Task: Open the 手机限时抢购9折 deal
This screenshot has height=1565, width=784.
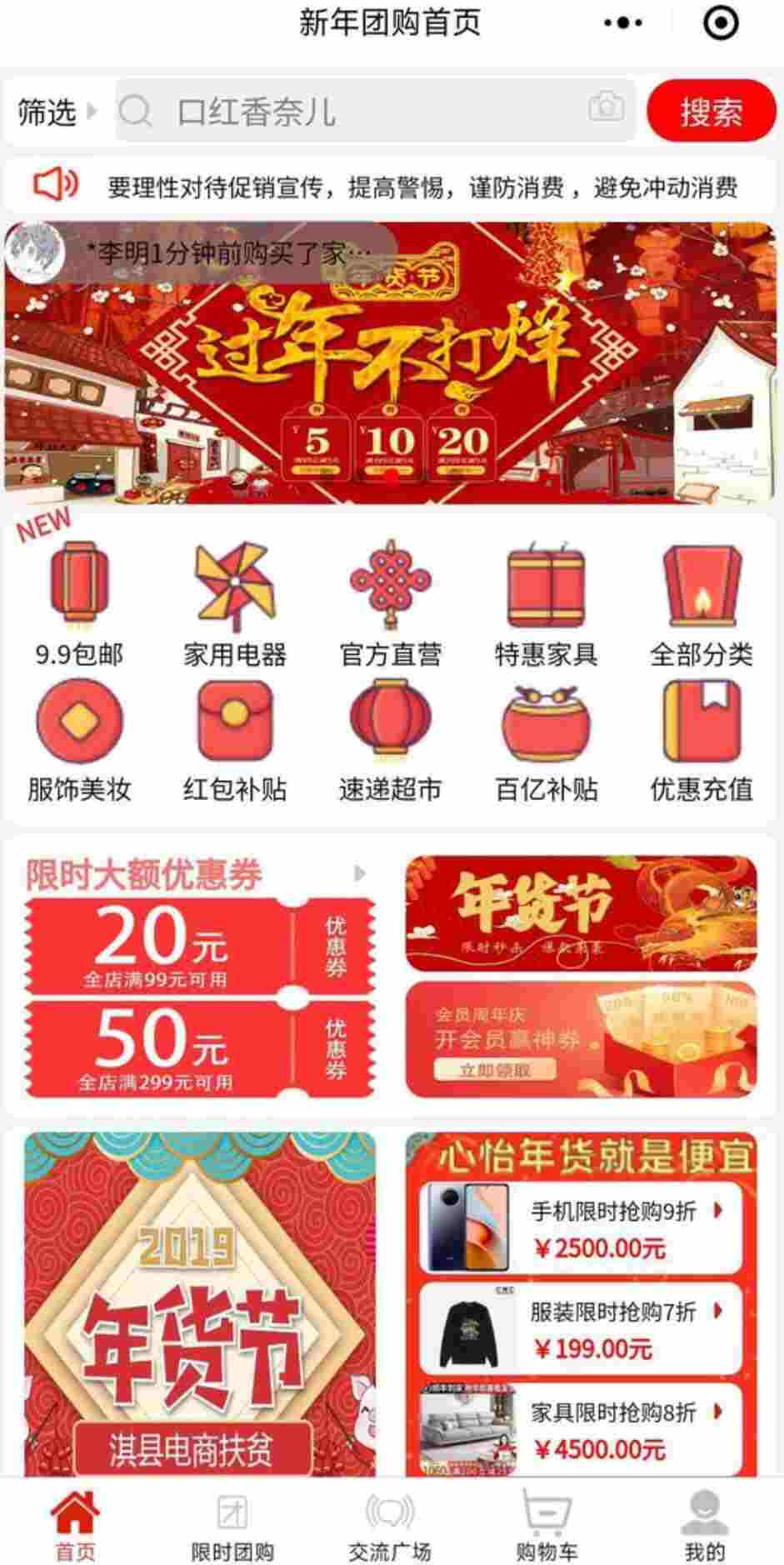Action: tap(580, 1227)
